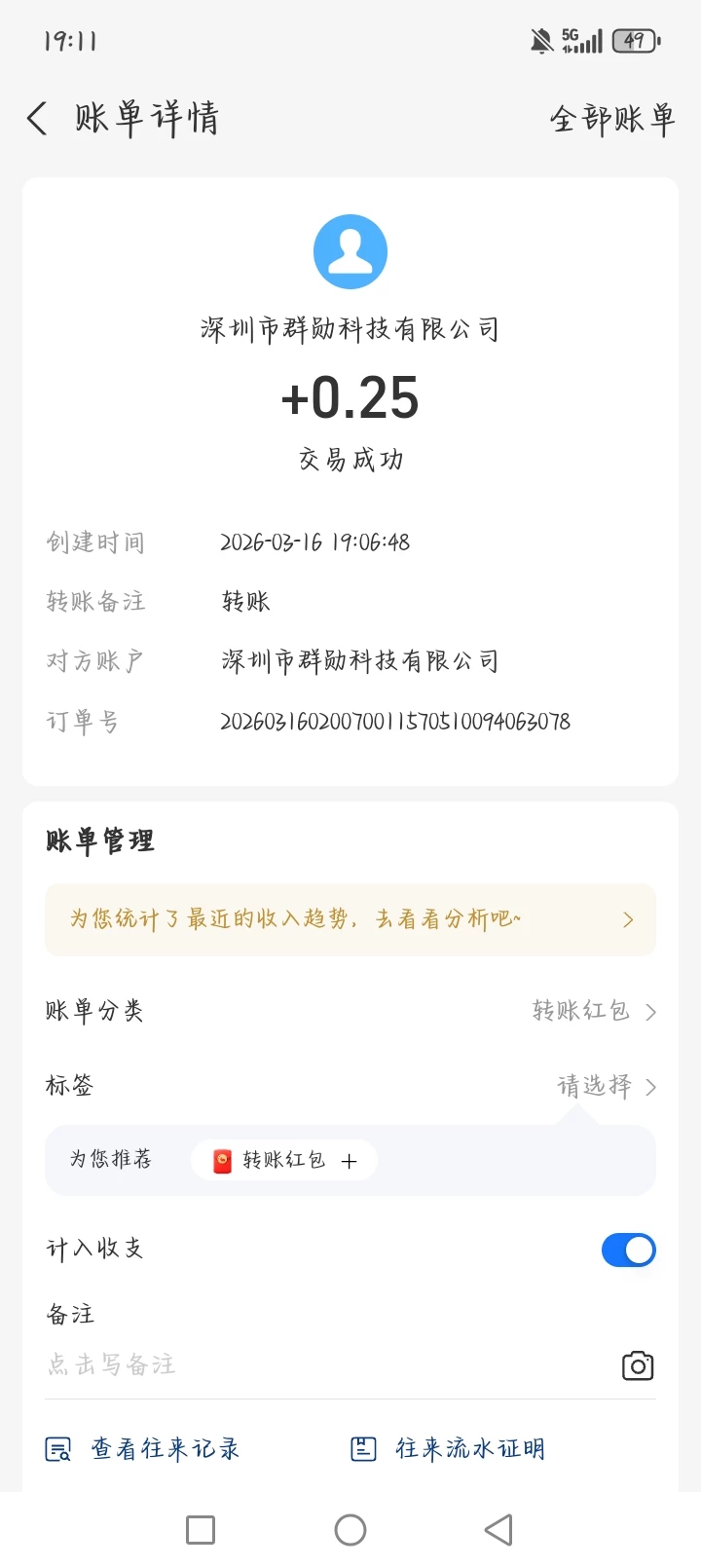Viewport: 701px width, 1568px height.
Task: Change 账单分类 category
Action: coord(594,1011)
